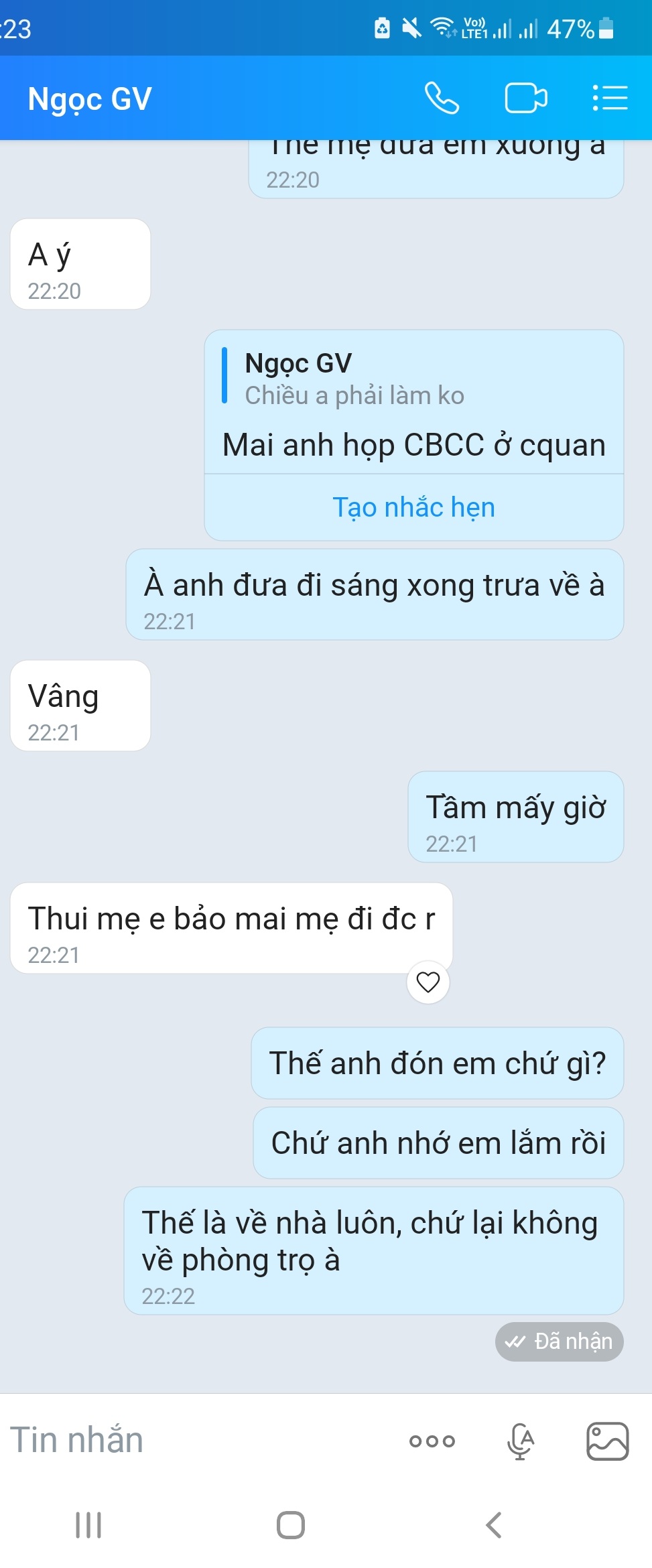Attach a photo from the gallery
The height and width of the screenshot is (1568, 652).
[607, 1441]
